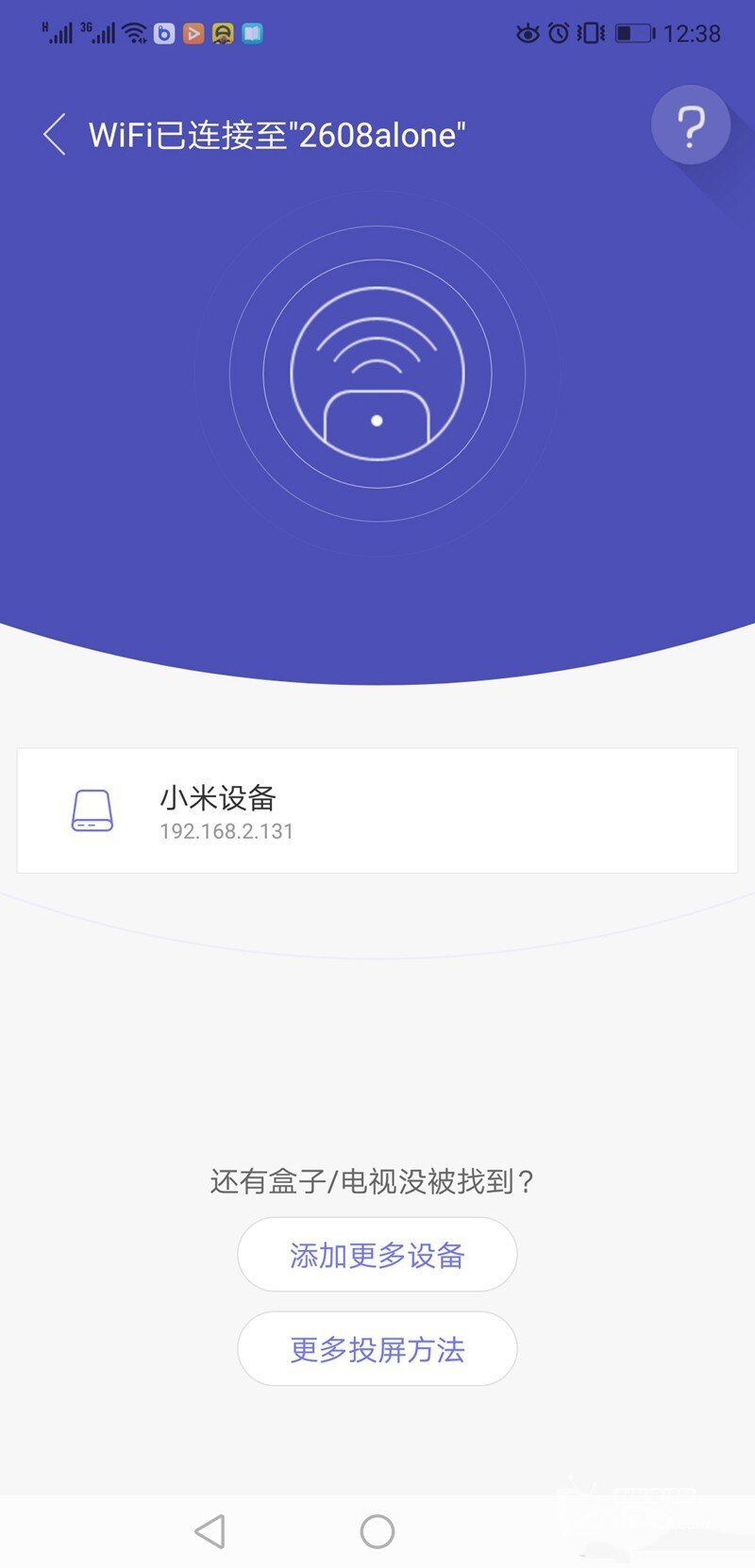Image resolution: width=755 pixels, height=1568 pixels.
Task: Tap the system back triangle
Action: pos(210,1531)
